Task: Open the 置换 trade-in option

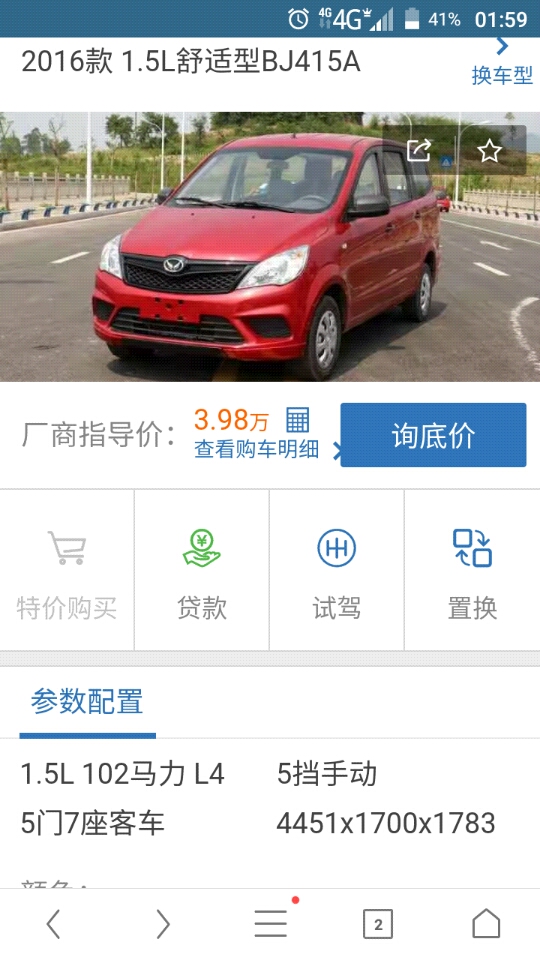Action: click(472, 571)
